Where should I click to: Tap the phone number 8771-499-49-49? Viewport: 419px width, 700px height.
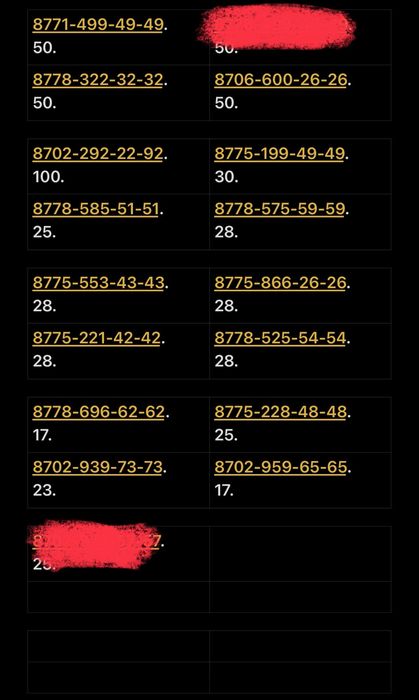pos(98,25)
